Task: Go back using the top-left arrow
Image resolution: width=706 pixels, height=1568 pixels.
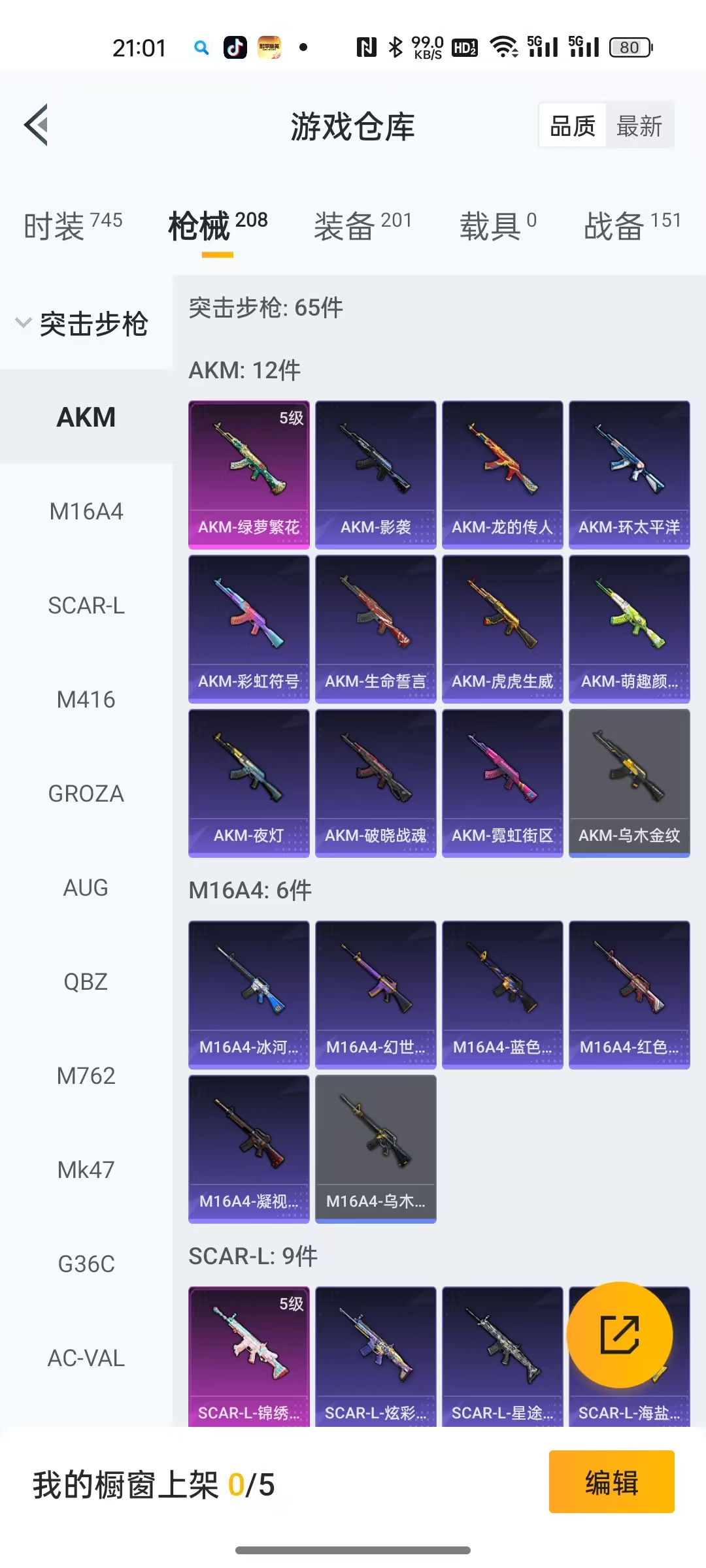Action: pyautogui.click(x=37, y=125)
